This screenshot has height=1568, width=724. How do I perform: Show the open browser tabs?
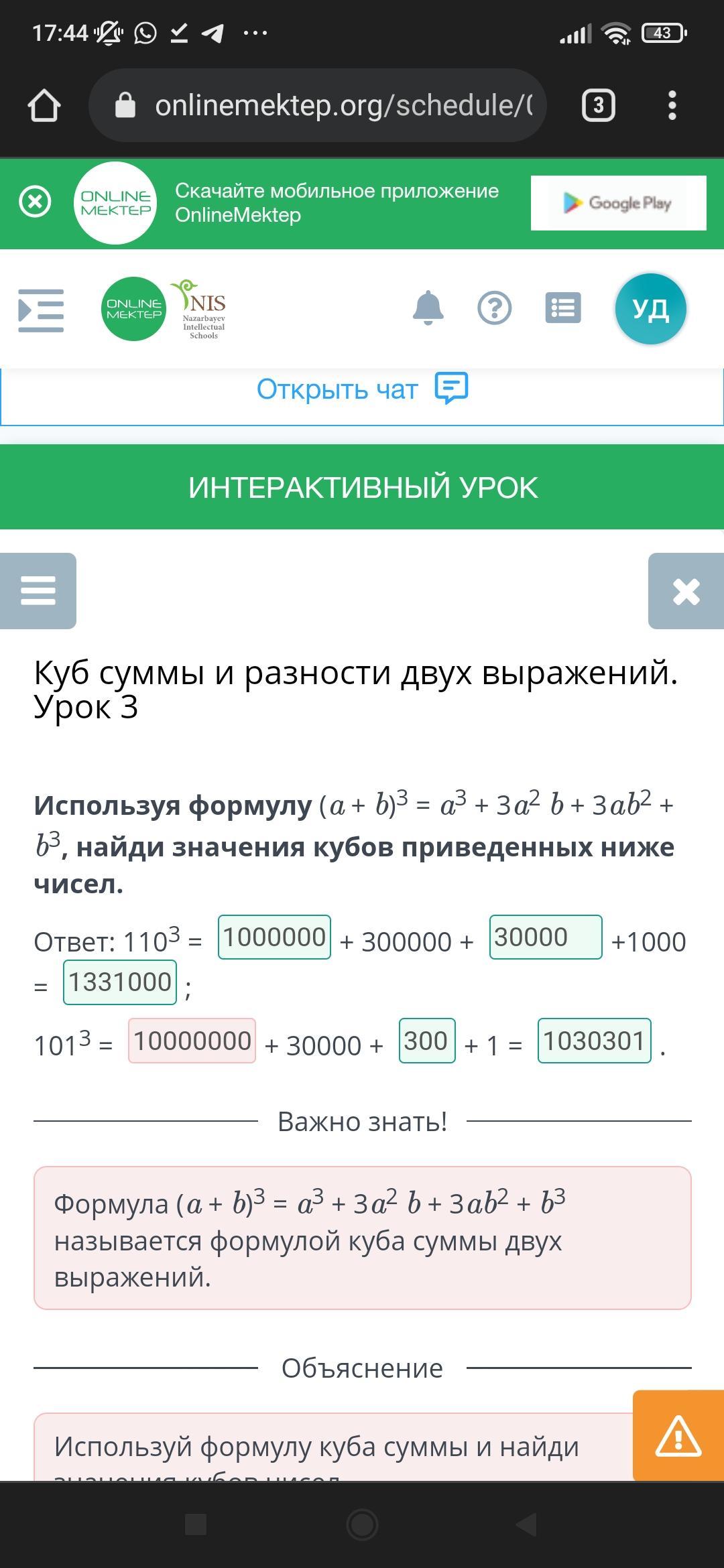tap(598, 105)
